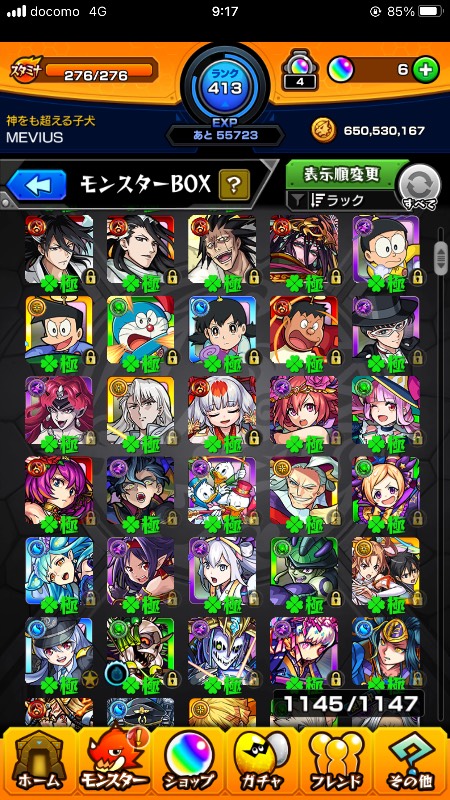This screenshot has height=800, width=450.
Task: Select the green Piccolo-like monster tile
Action: tap(304, 572)
